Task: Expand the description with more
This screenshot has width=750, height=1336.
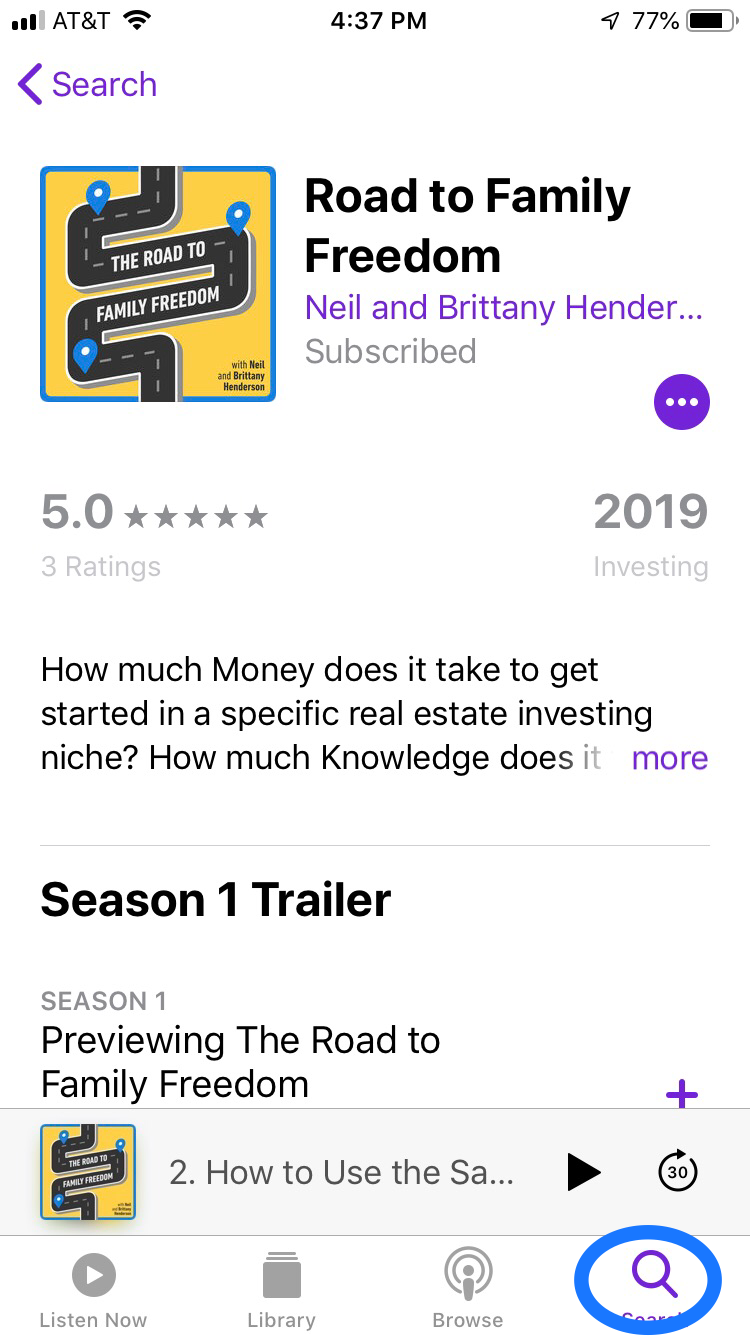Action: 670,758
